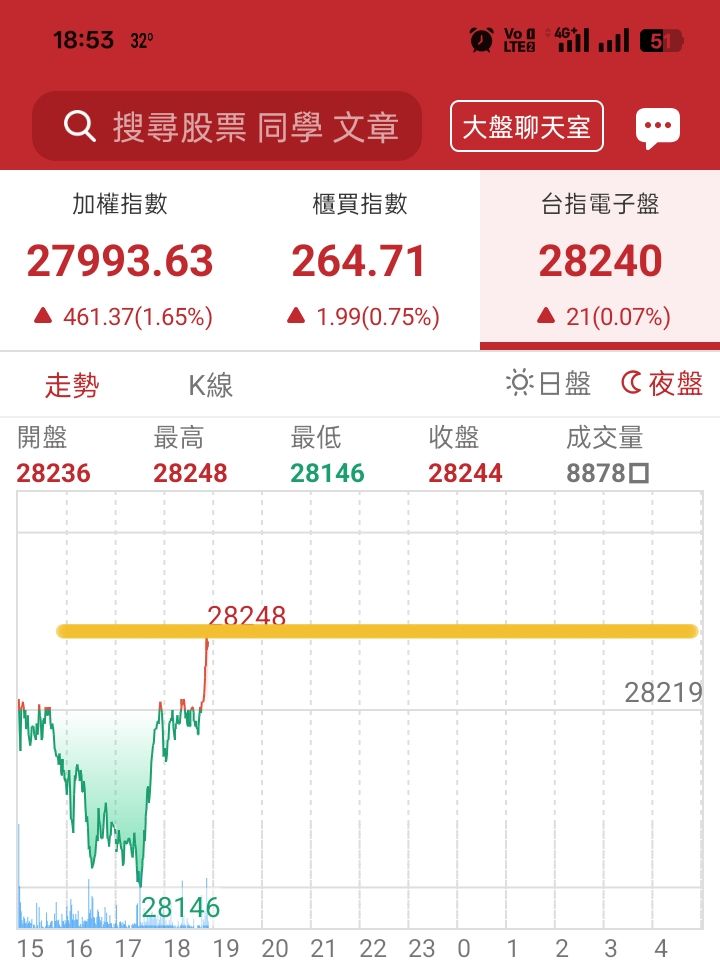Select the 加權指數 index card
The image size is (720, 971).
point(120,260)
